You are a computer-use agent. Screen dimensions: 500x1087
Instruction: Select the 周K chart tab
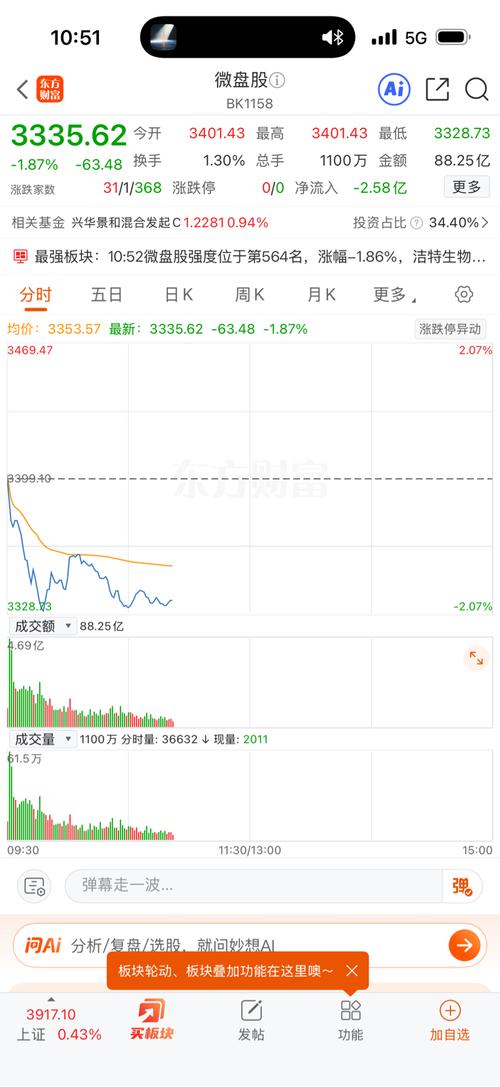click(250, 295)
